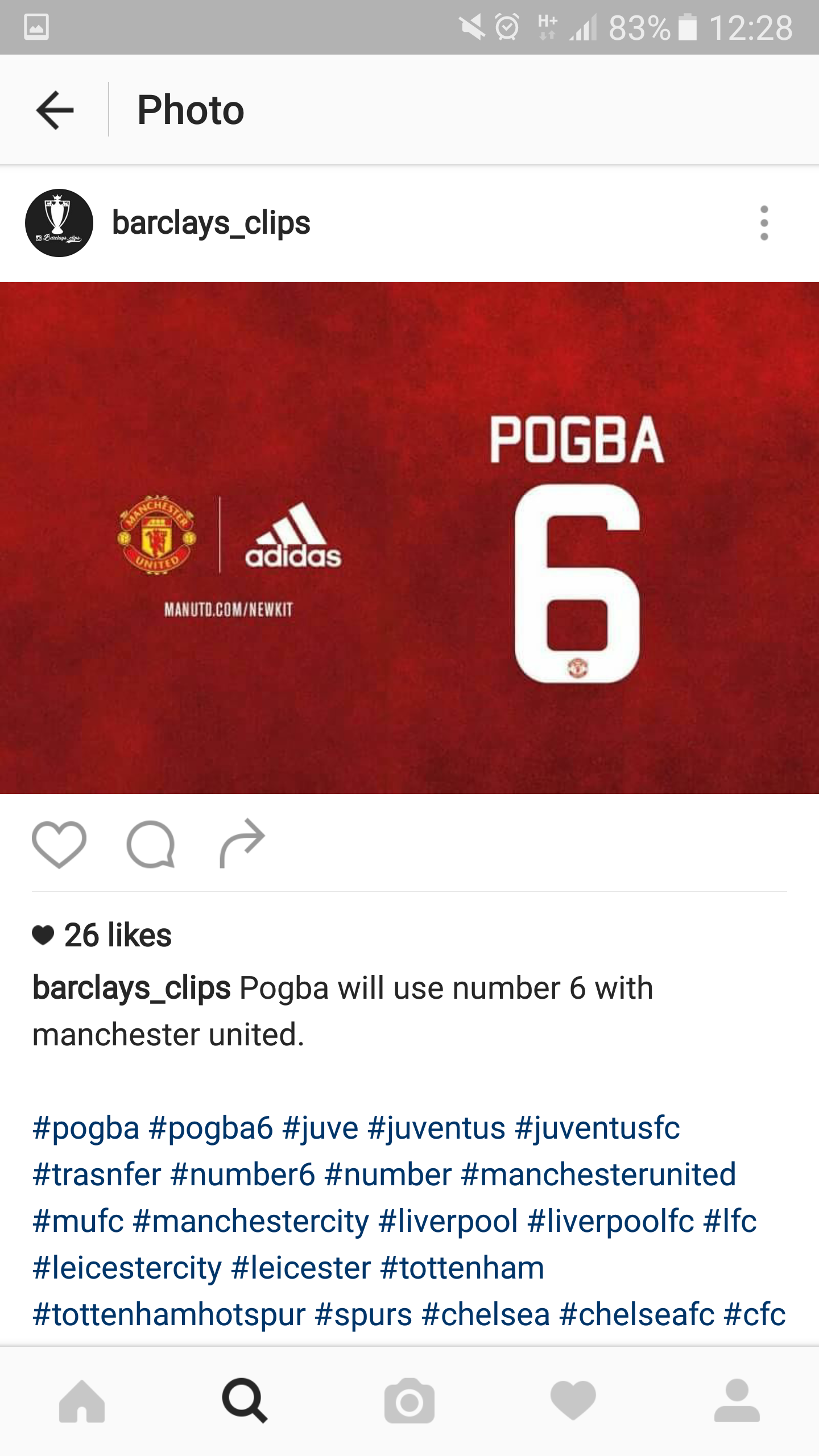Viewport: 819px width, 1456px height.
Task: Open comments on this post
Action: tap(151, 844)
